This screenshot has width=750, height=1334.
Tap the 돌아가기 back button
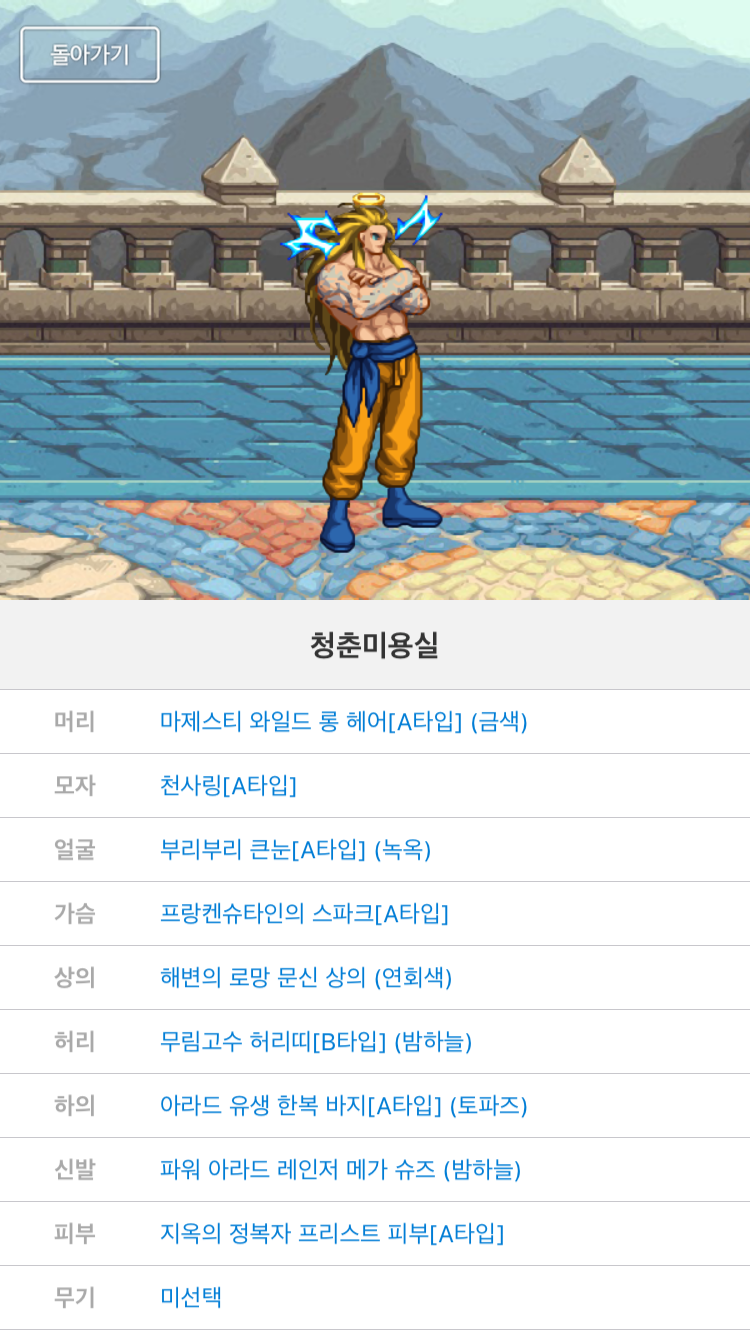(x=90, y=55)
